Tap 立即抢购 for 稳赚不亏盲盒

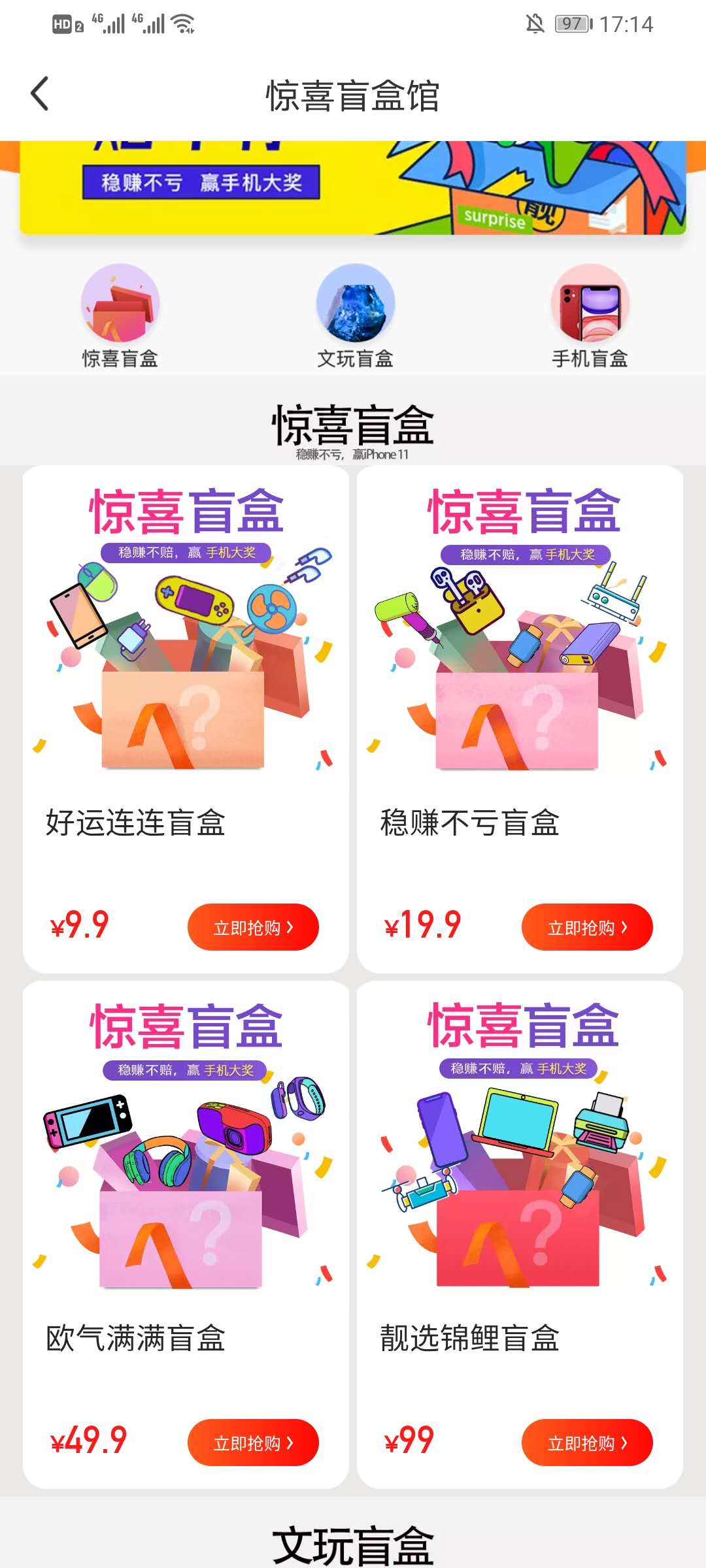coord(586,927)
